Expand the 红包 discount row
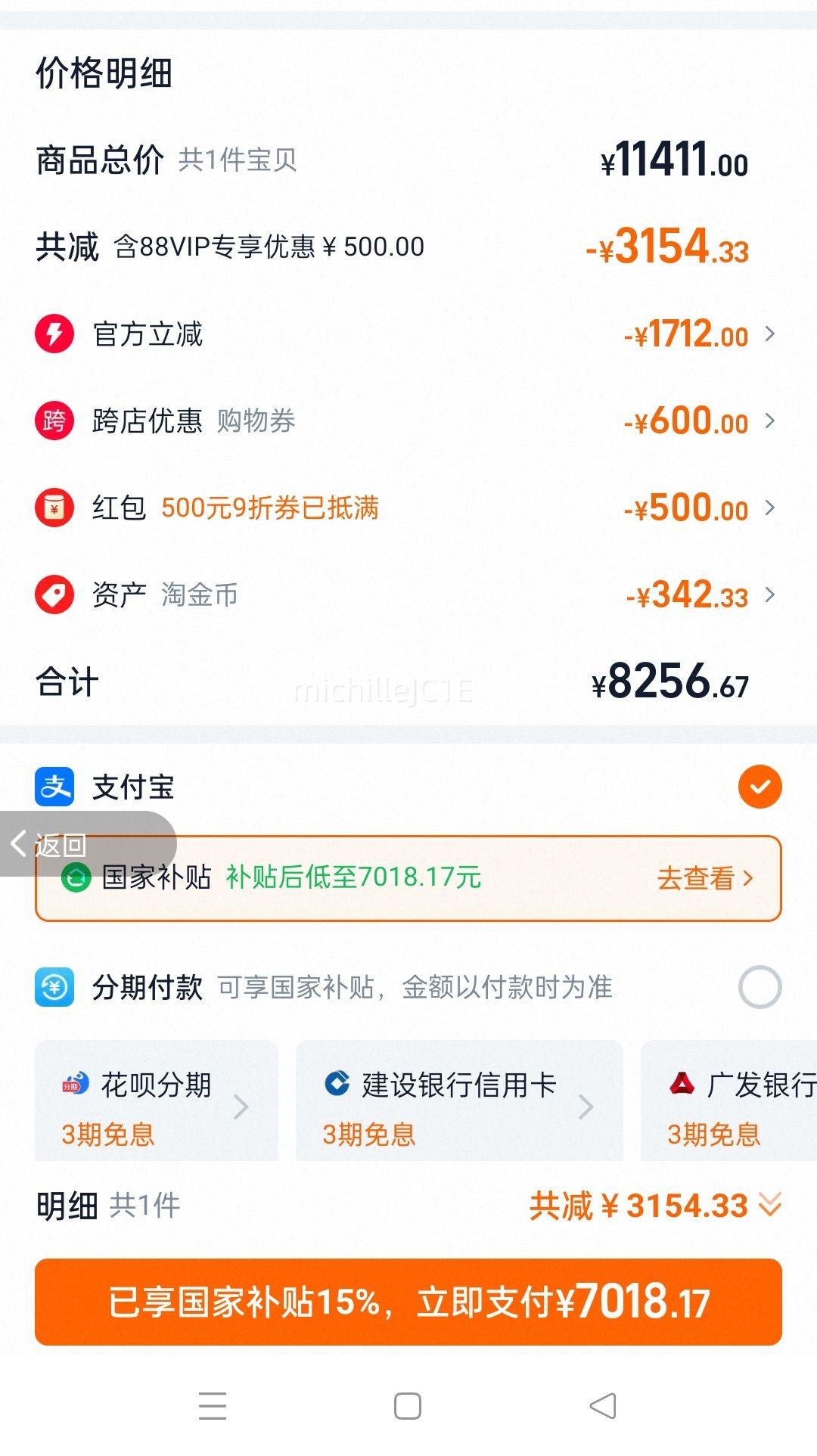 [x=769, y=508]
